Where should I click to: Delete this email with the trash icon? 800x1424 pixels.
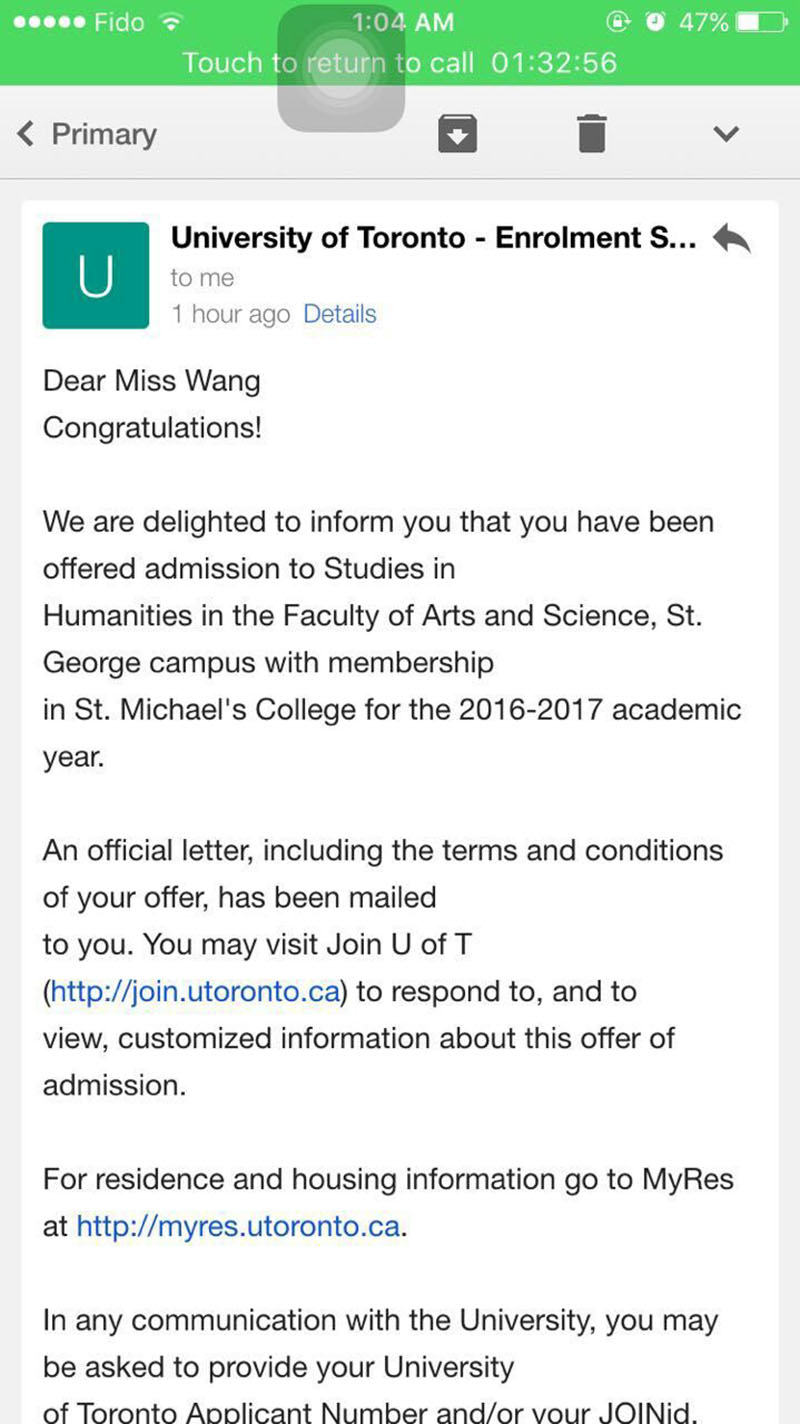592,134
